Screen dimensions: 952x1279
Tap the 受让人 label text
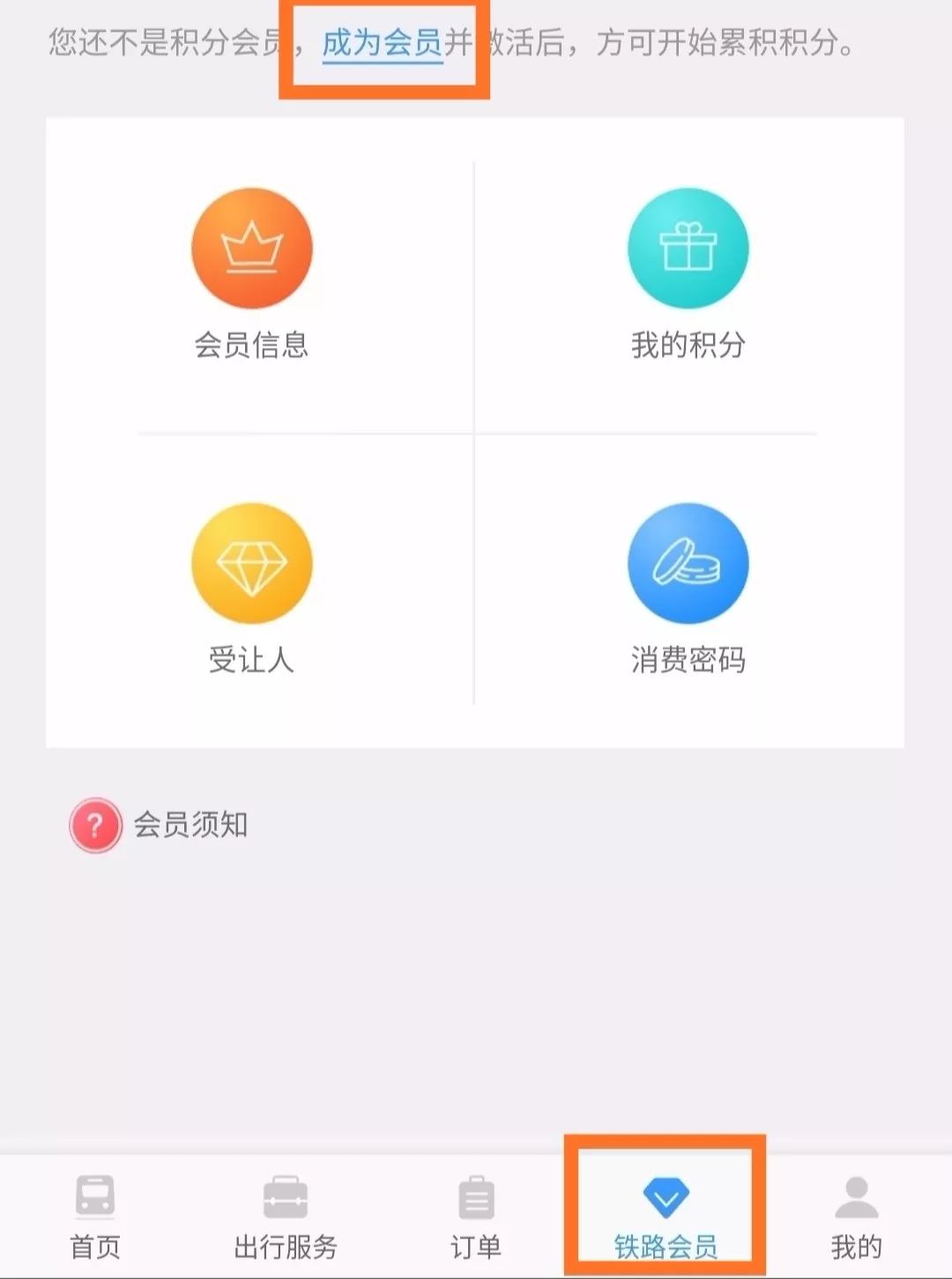(251, 658)
